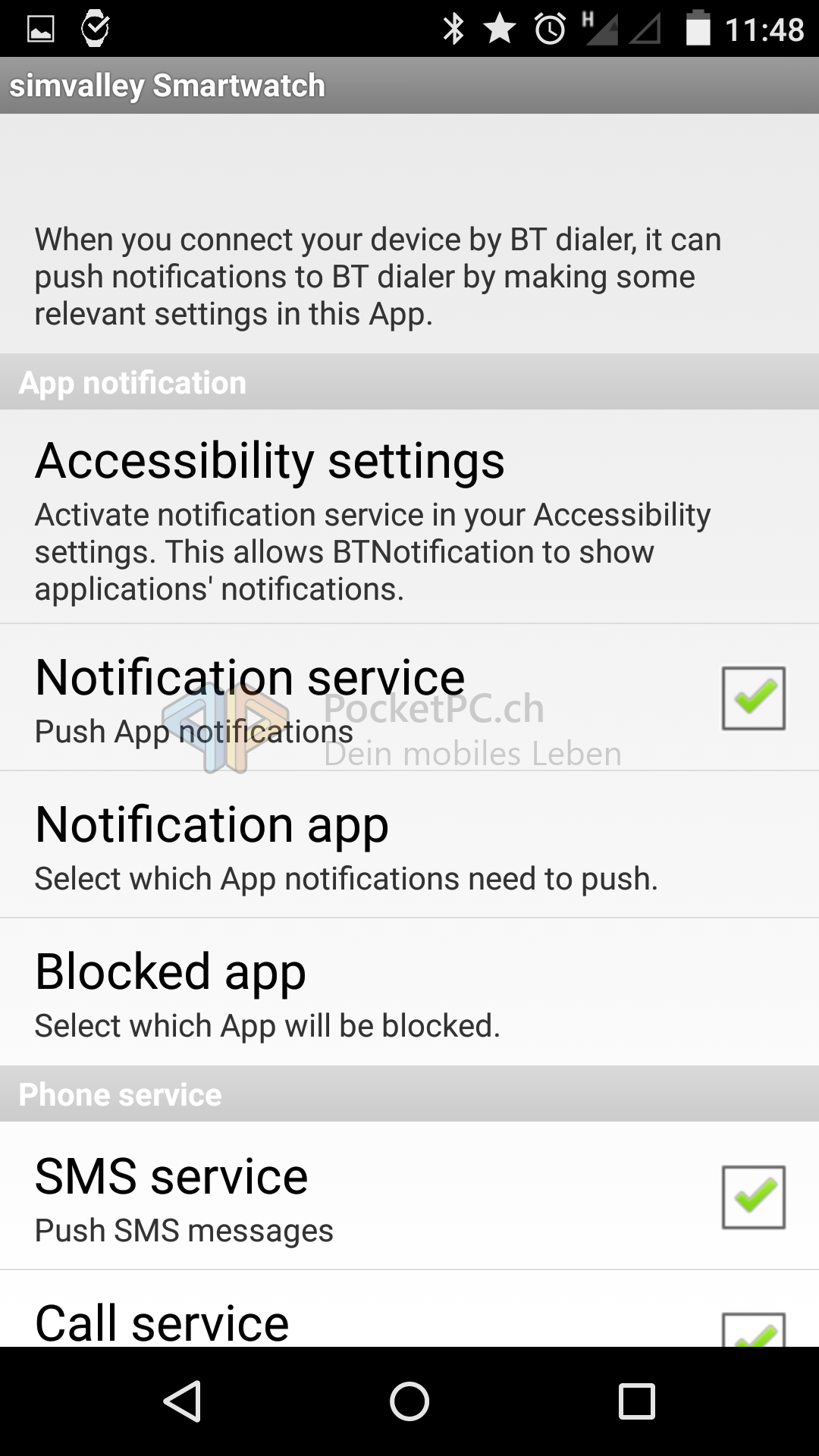Toggle the Notification service checkbox

pyautogui.click(x=753, y=698)
